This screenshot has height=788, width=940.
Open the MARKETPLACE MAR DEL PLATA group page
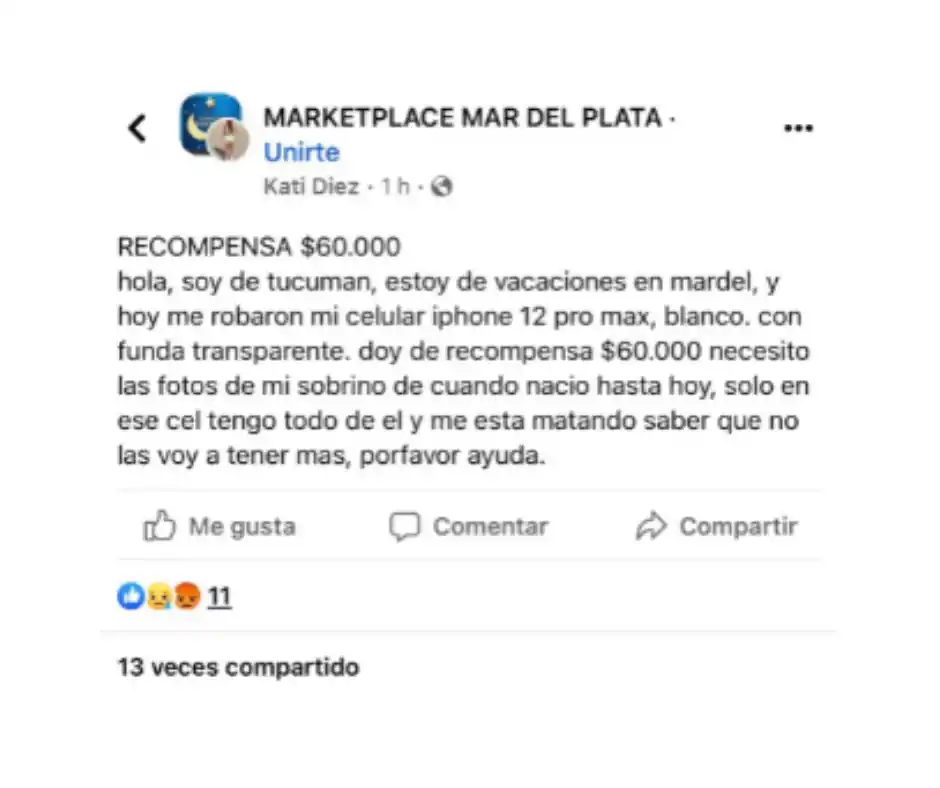coord(462,118)
